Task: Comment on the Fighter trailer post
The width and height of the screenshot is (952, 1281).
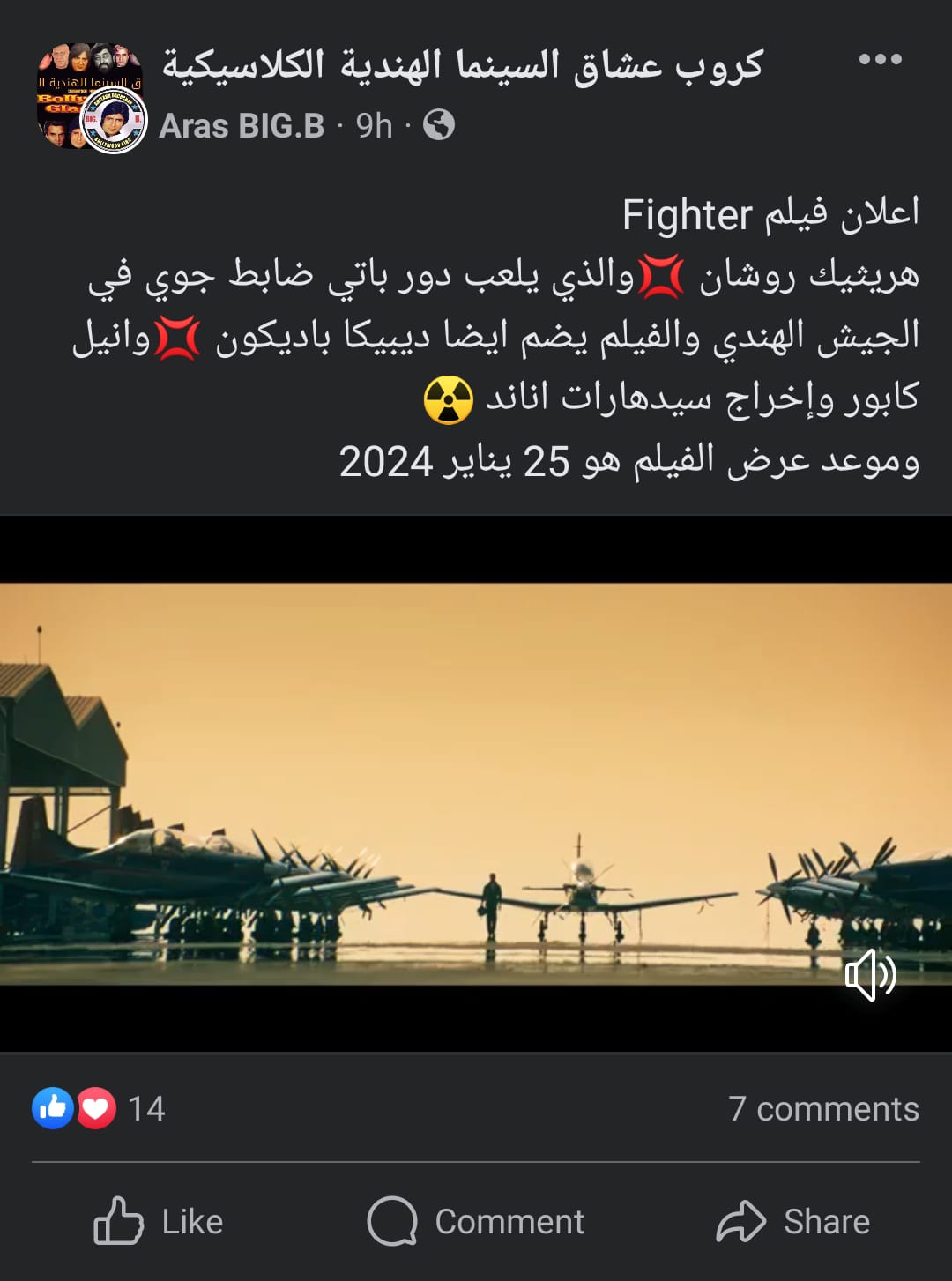Action: coord(476,1221)
